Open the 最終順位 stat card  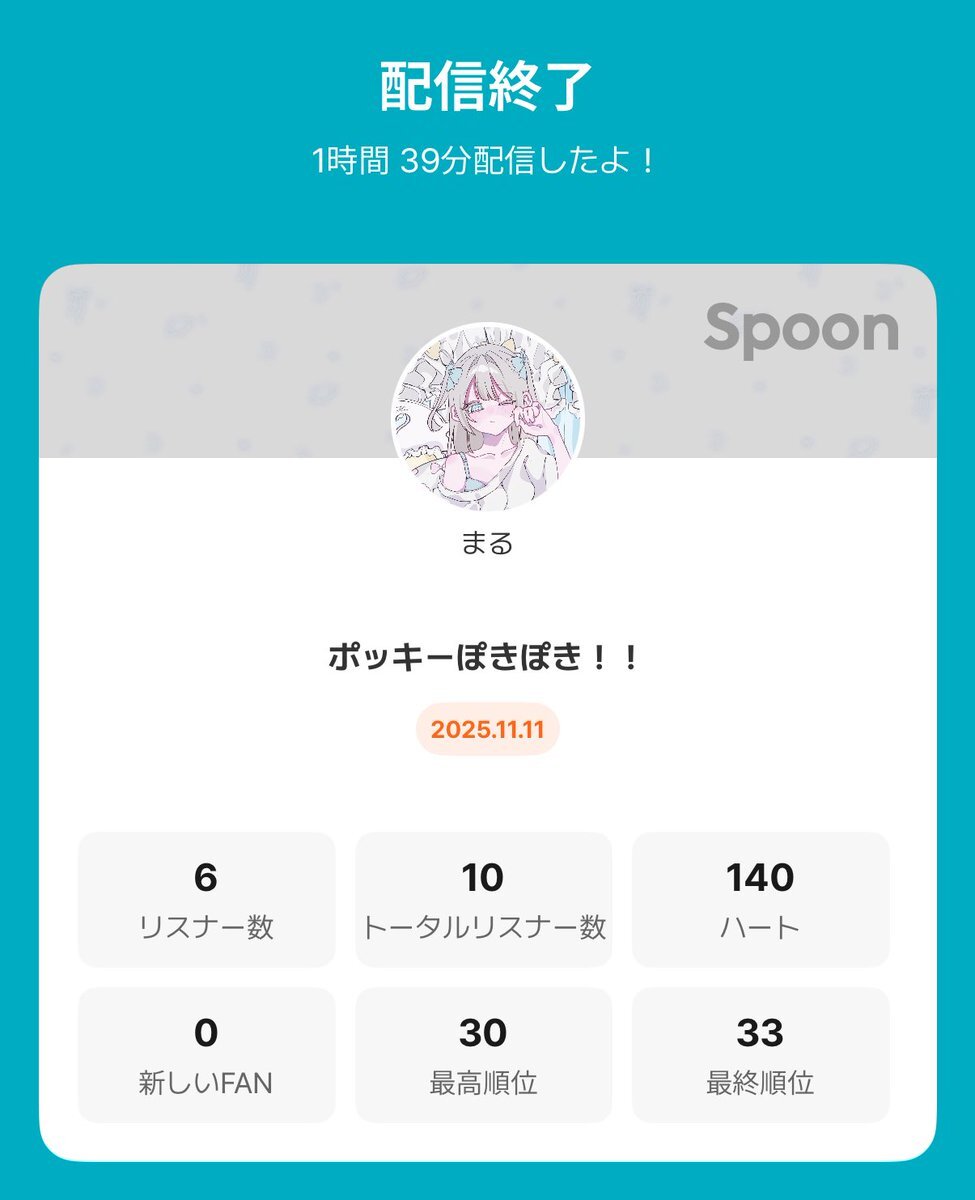click(762, 1053)
